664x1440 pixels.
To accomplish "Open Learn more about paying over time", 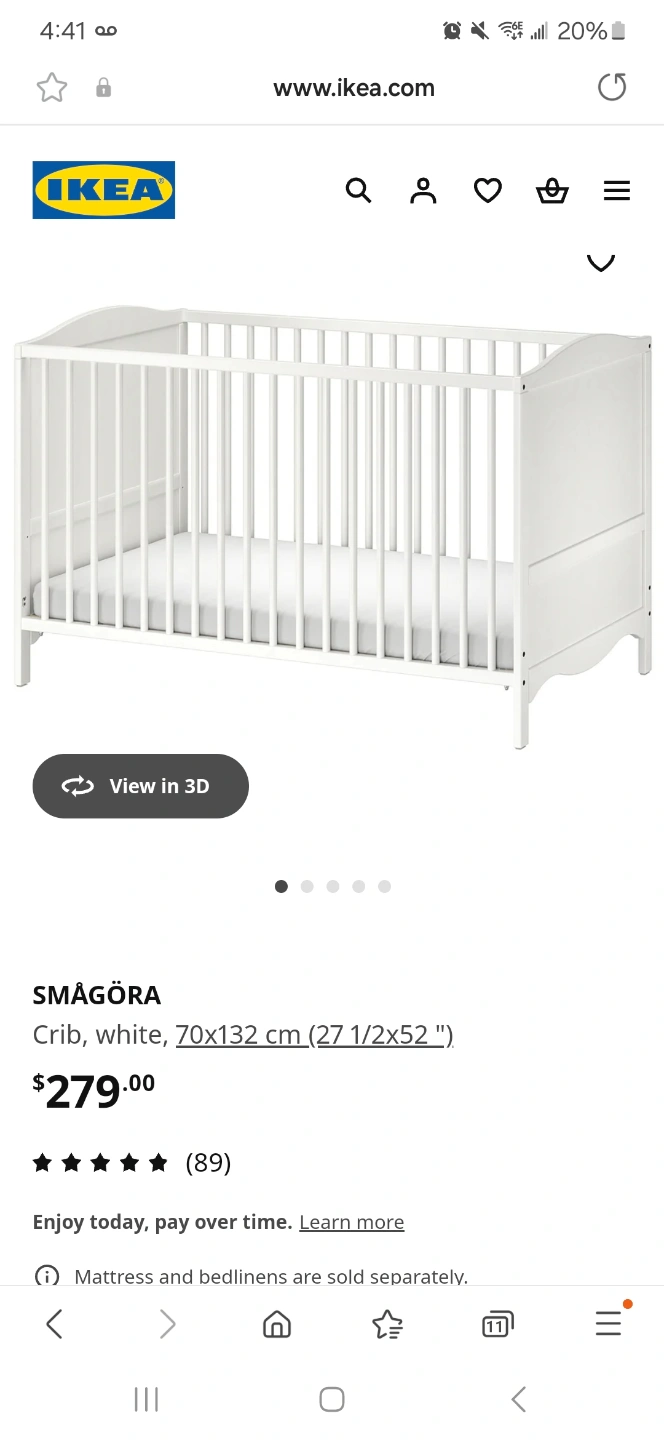I will pyautogui.click(x=351, y=1222).
